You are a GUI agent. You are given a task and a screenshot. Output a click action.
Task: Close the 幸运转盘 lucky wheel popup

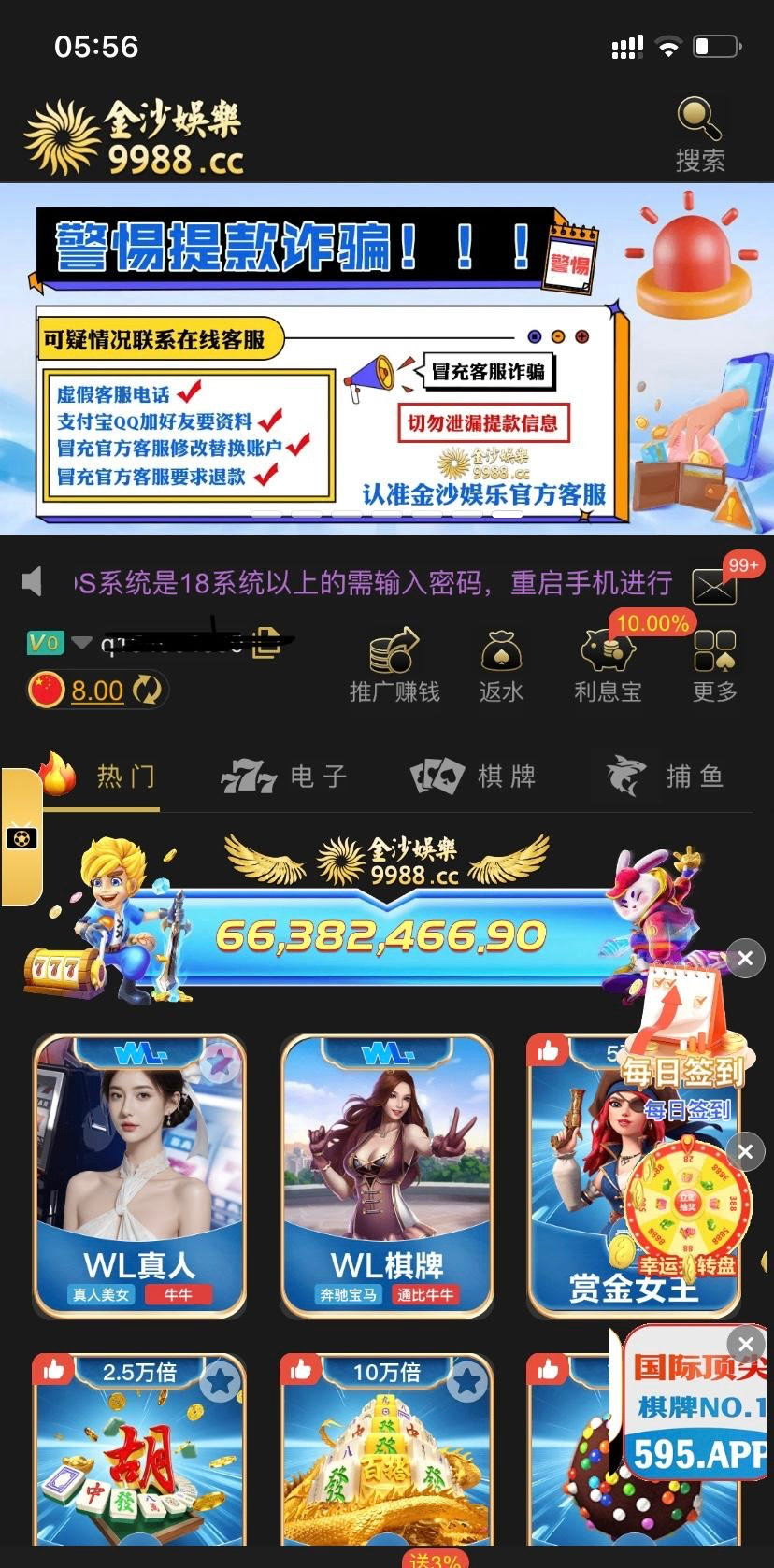pos(745,1151)
